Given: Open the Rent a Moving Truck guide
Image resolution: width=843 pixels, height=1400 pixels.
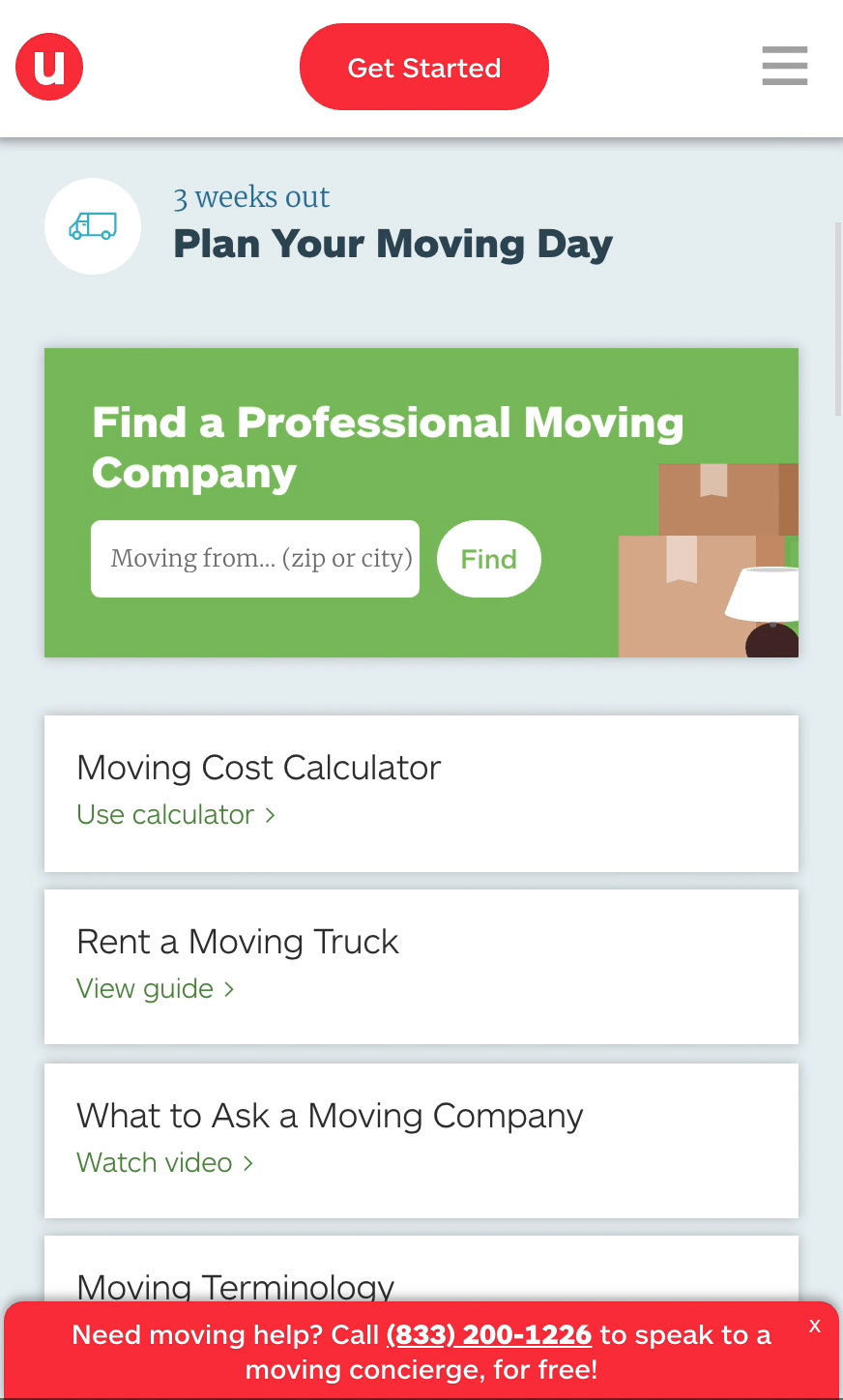Looking at the screenshot, I should point(421,967).
